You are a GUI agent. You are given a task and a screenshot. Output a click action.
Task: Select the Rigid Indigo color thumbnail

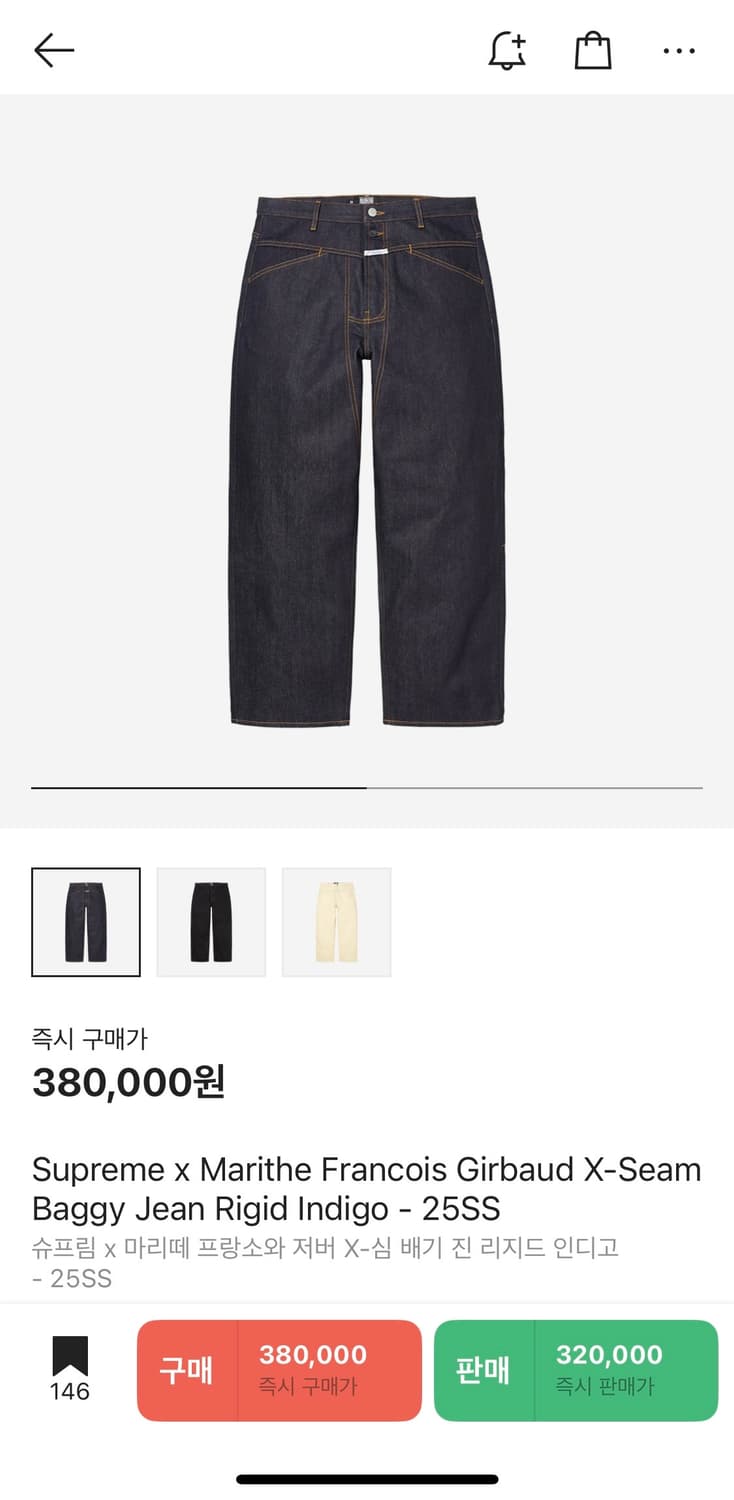86,922
